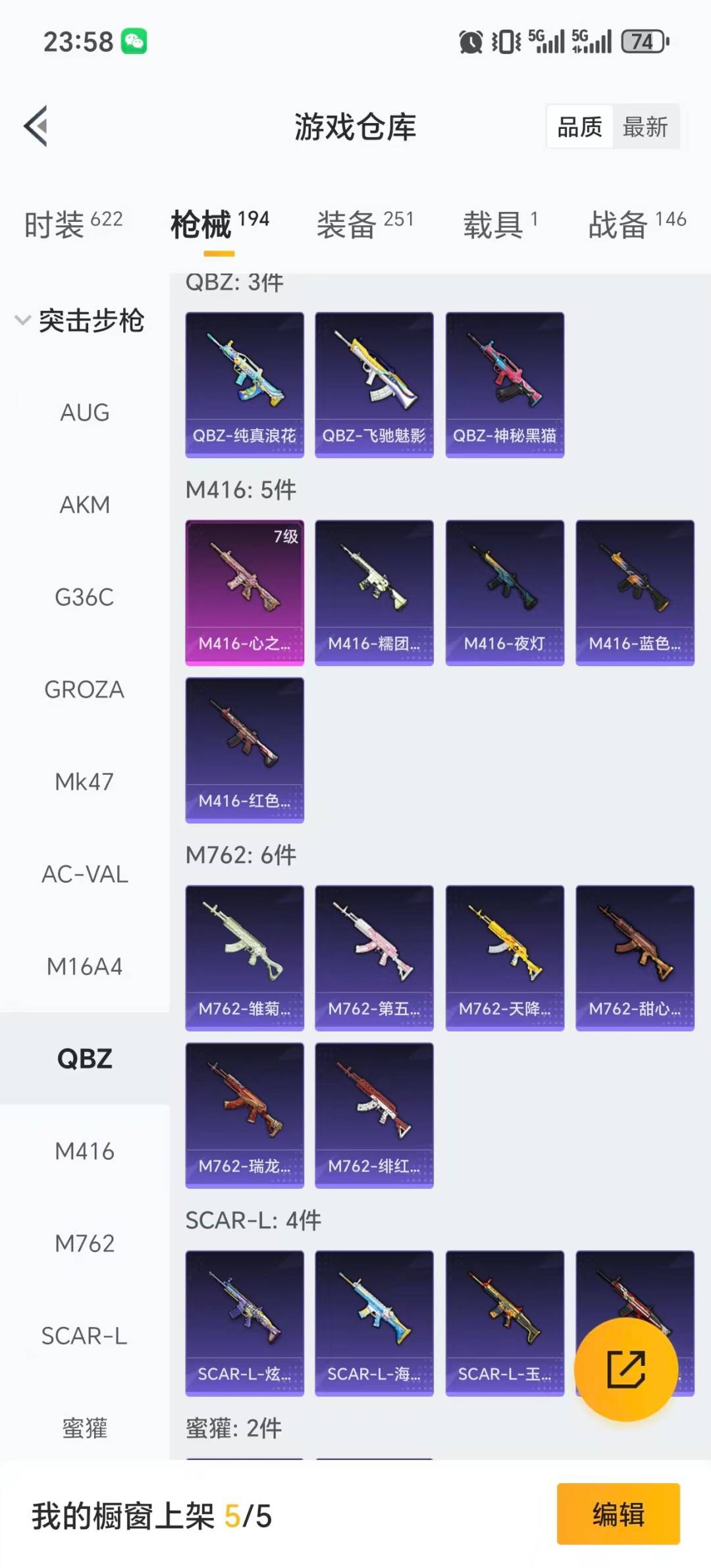Open the QBZ-神秘黑猫 skin

point(504,384)
